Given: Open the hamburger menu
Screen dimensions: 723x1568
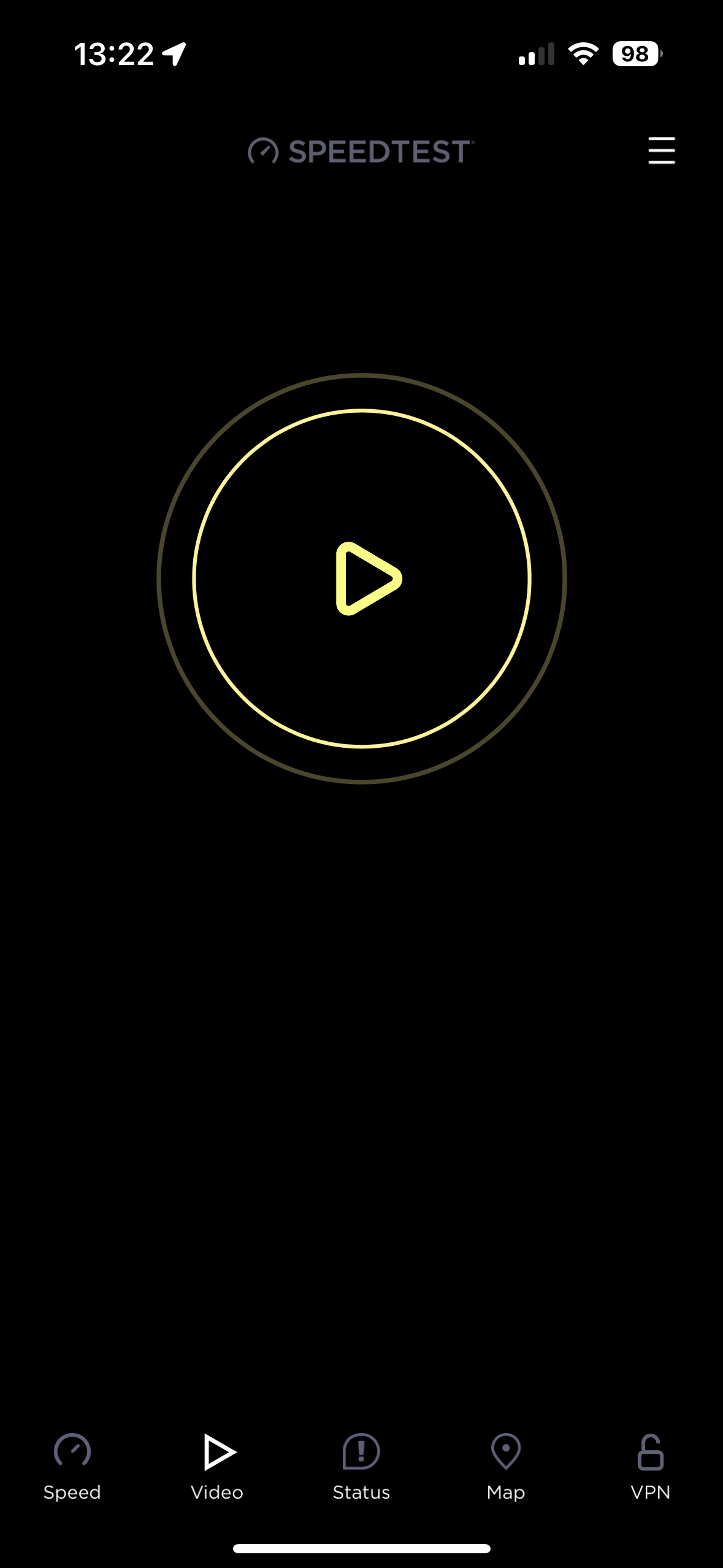Looking at the screenshot, I should (661, 151).
